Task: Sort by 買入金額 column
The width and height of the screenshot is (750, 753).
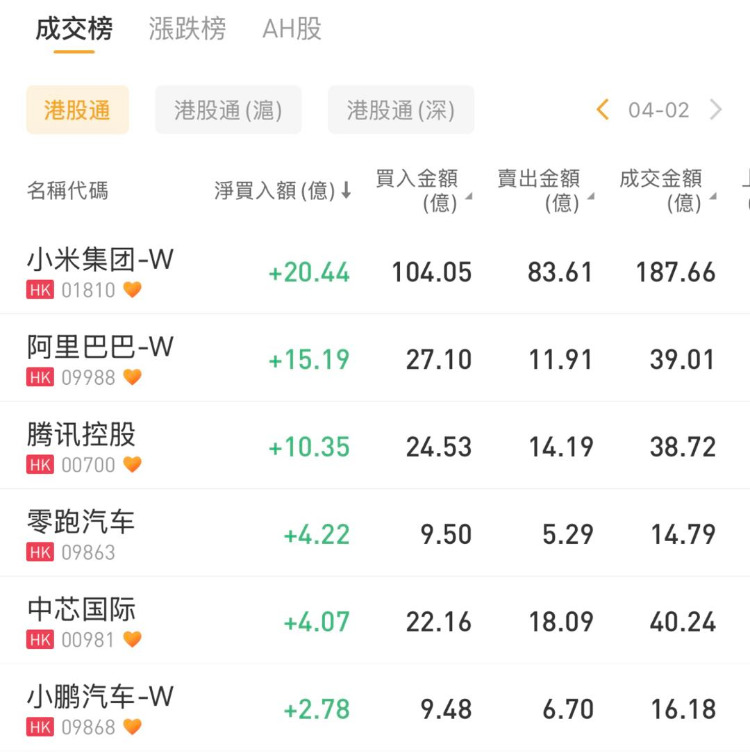Action: [x=420, y=190]
